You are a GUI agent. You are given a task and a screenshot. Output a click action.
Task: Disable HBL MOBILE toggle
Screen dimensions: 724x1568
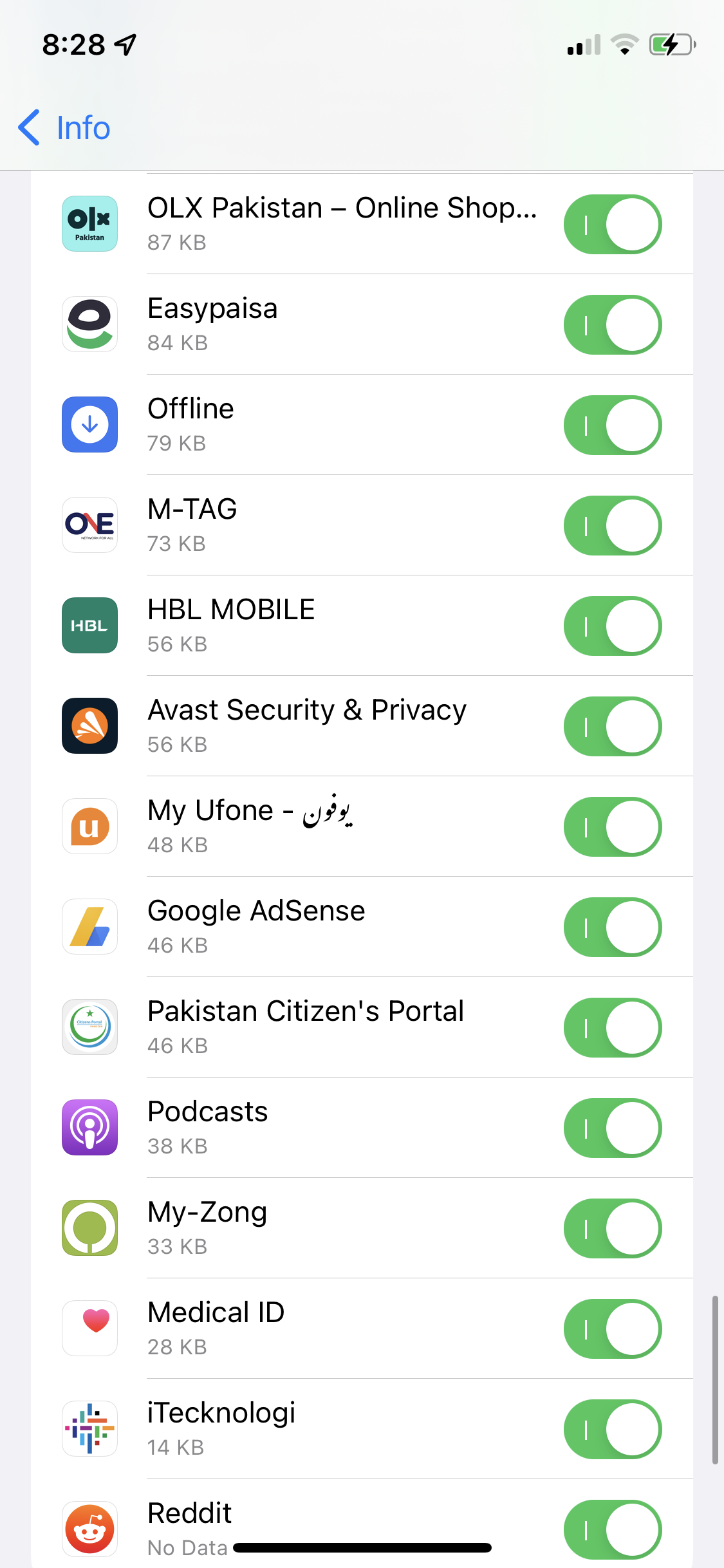coord(612,626)
